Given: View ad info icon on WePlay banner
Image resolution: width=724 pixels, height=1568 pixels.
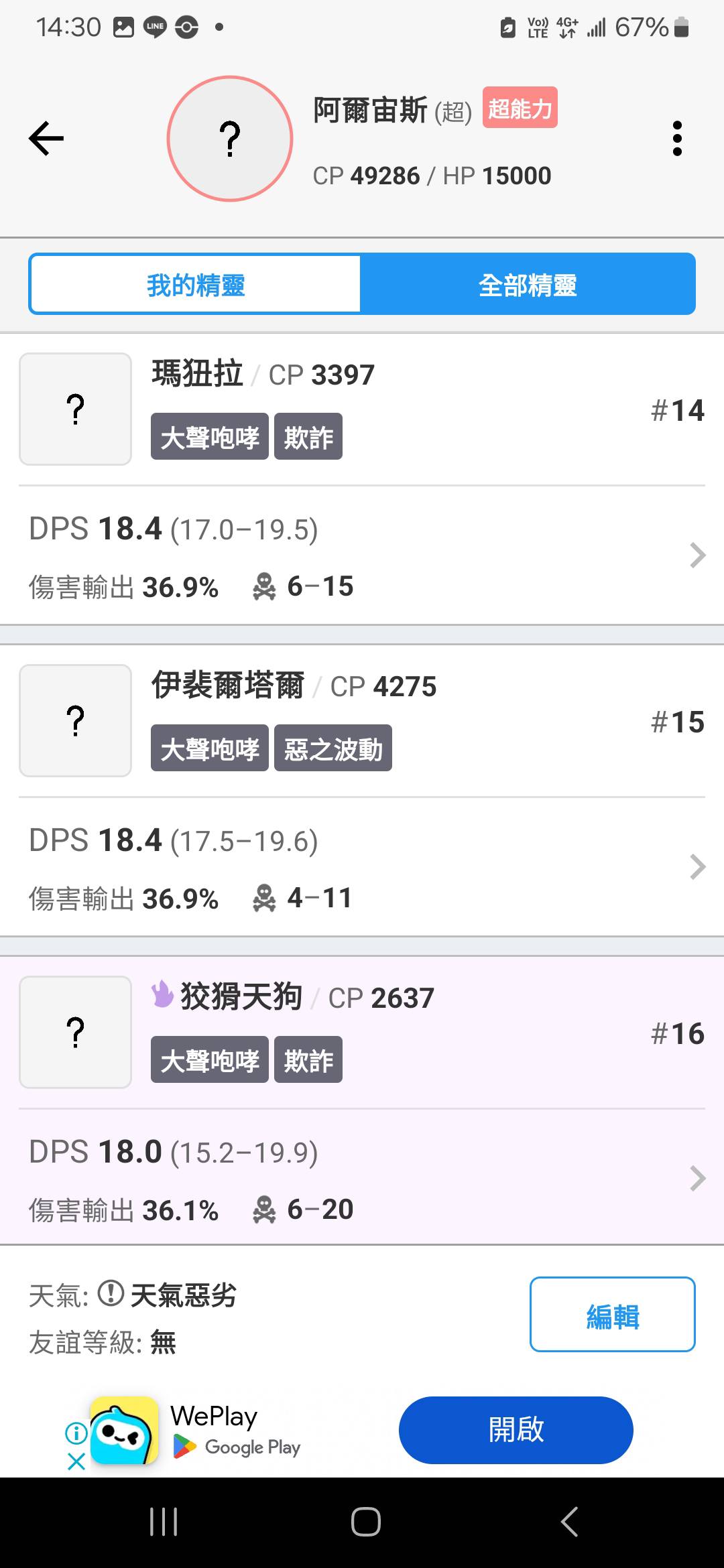Looking at the screenshot, I should coord(76,1433).
